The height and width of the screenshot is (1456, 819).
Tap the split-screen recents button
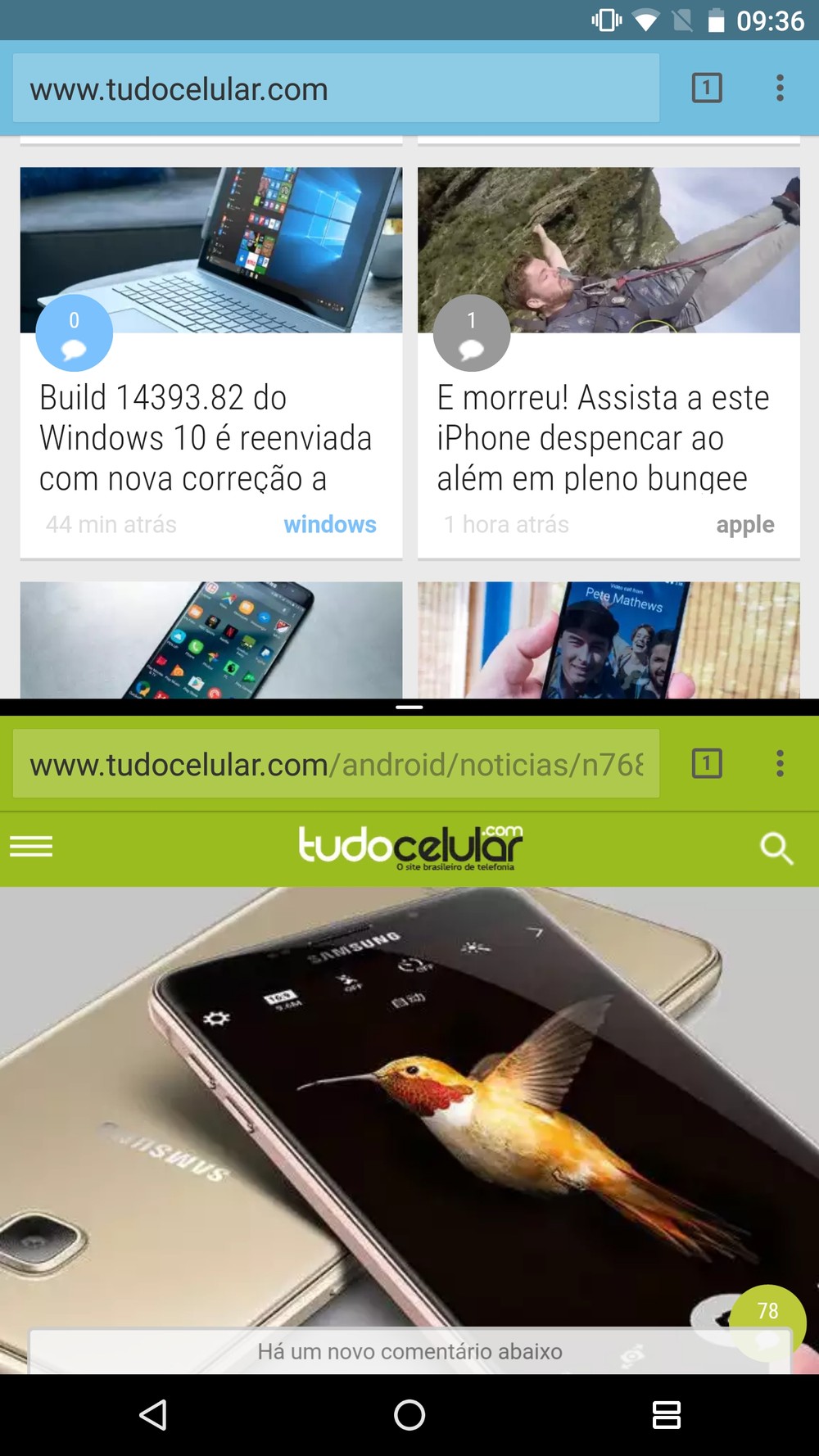pos(666,1414)
